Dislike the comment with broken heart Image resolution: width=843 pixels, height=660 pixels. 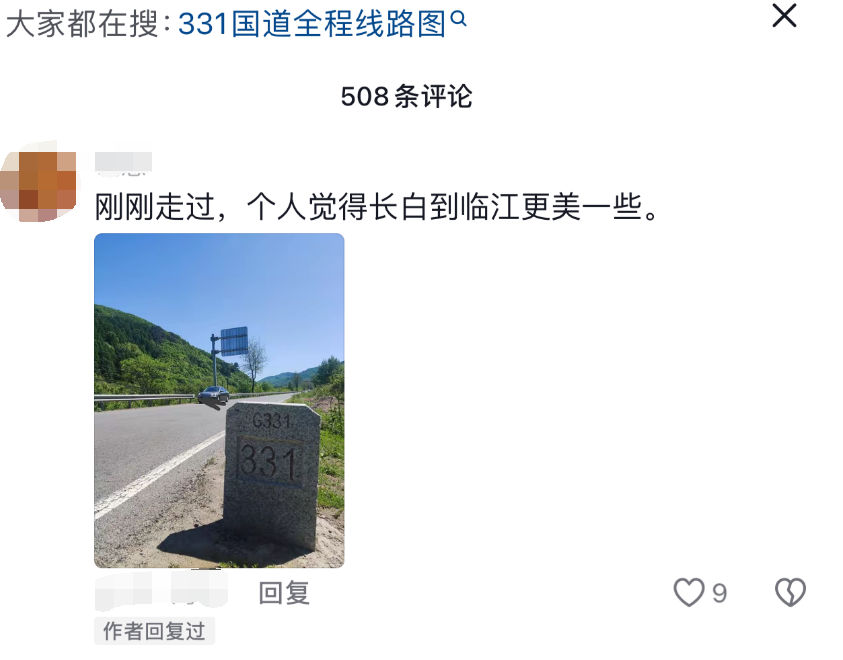tap(790, 593)
